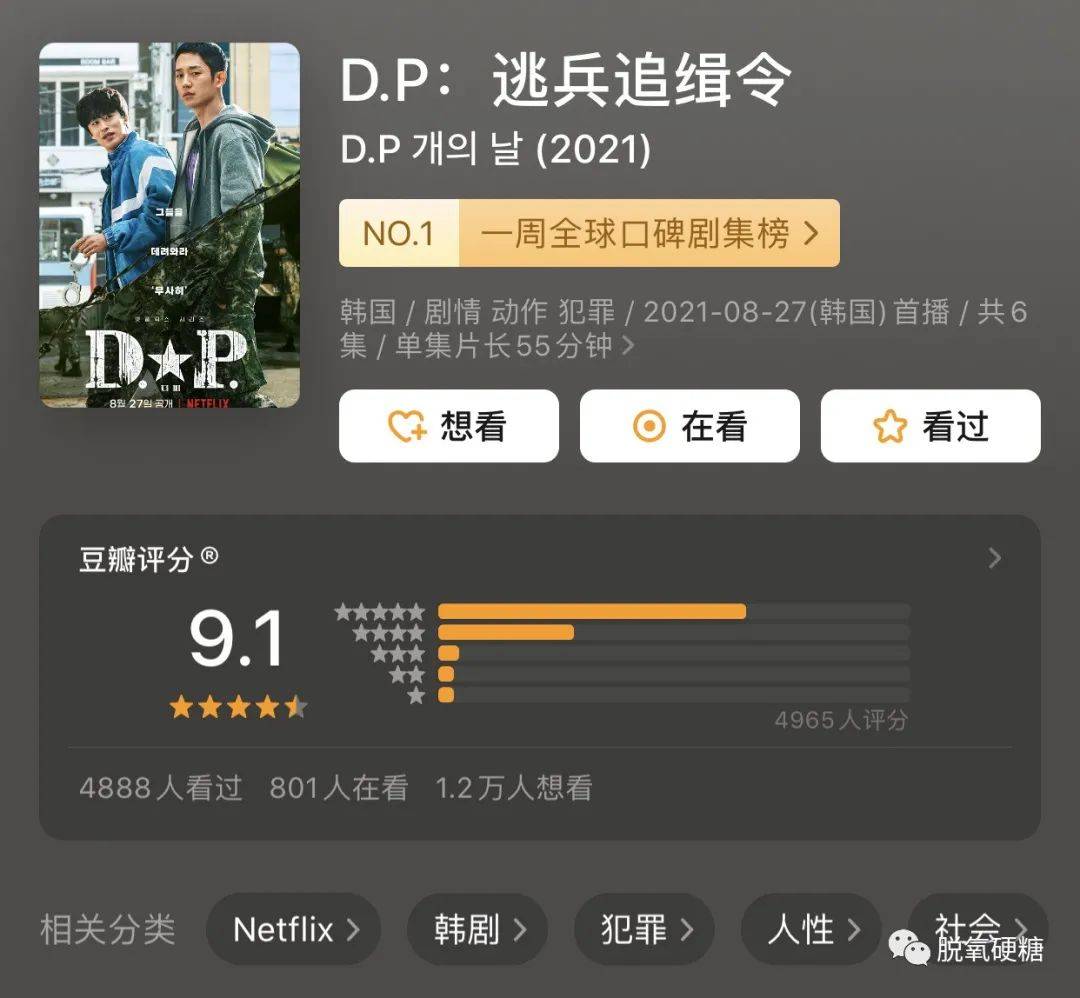Select the Netflix category chip
Screen dimensions: 1080x998
click(x=294, y=930)
